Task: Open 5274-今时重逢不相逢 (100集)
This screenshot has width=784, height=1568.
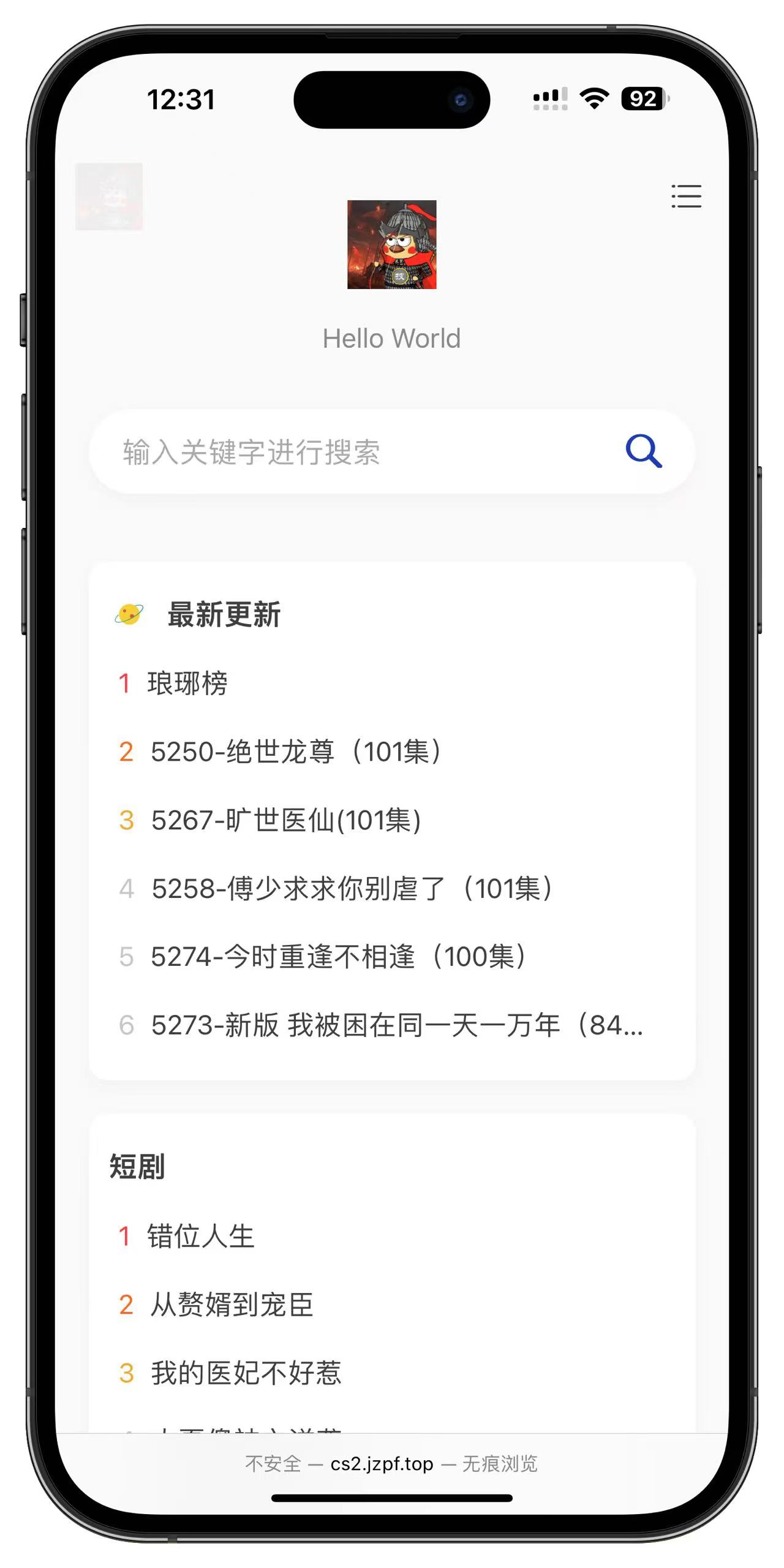Action: (339, 957)
